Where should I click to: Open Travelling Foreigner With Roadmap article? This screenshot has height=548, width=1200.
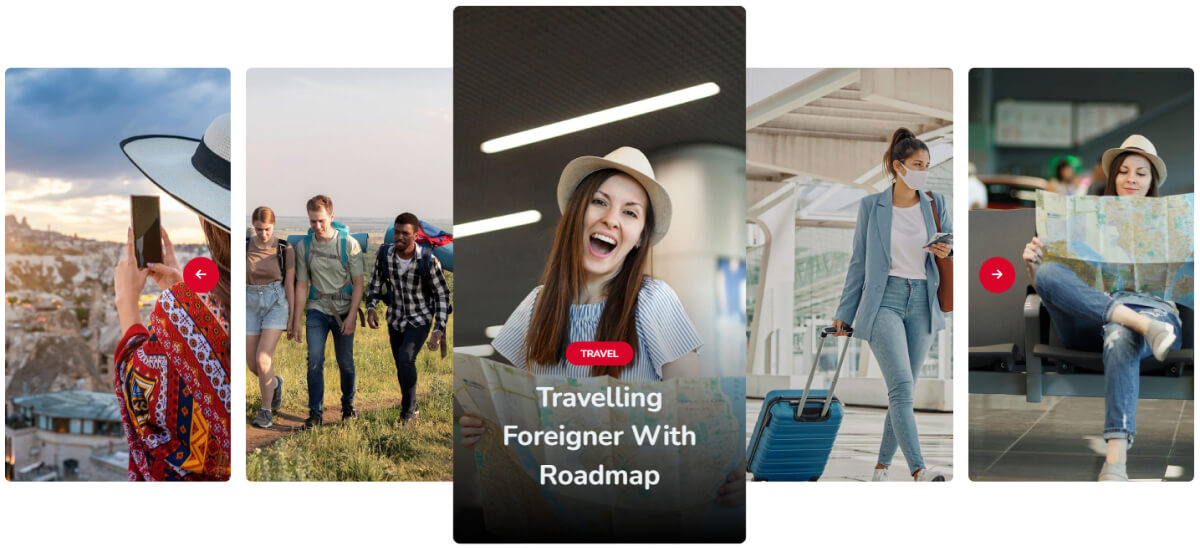[x=599, y=436]
